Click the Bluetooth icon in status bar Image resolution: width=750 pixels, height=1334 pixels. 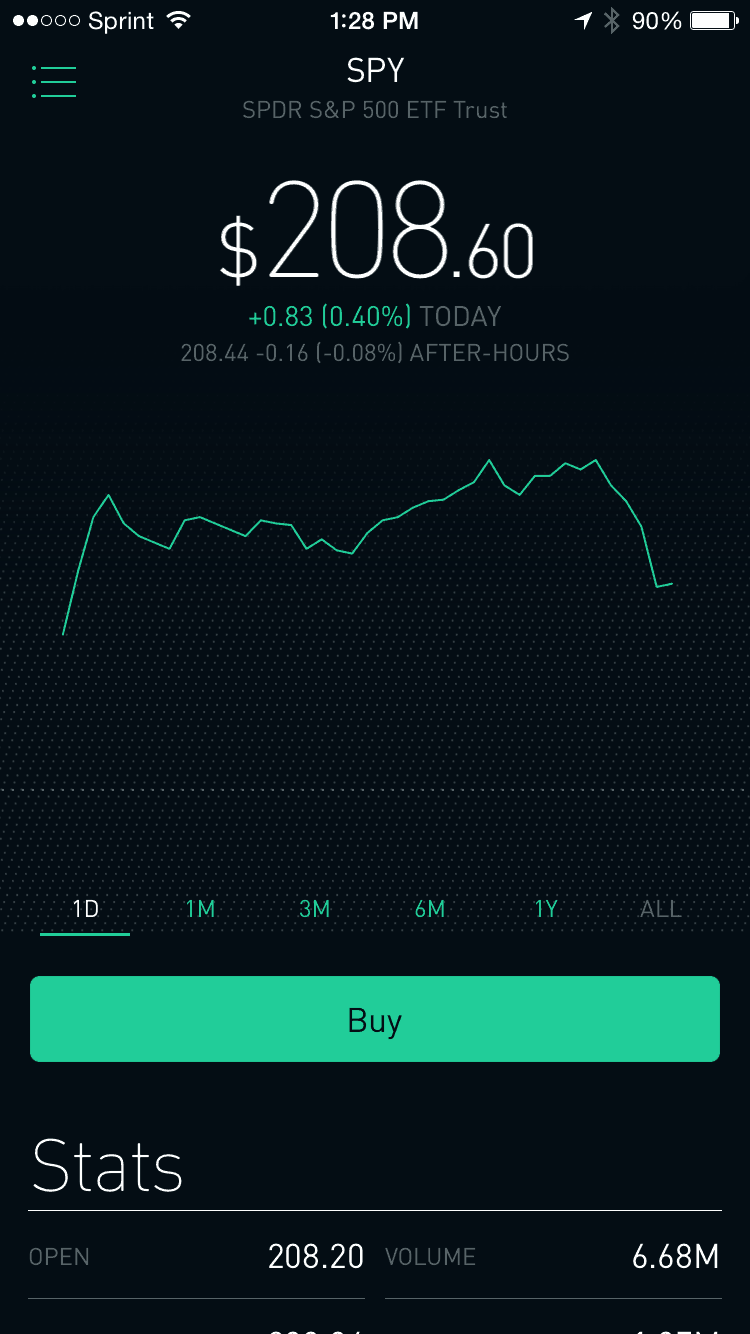click(612, 19)
